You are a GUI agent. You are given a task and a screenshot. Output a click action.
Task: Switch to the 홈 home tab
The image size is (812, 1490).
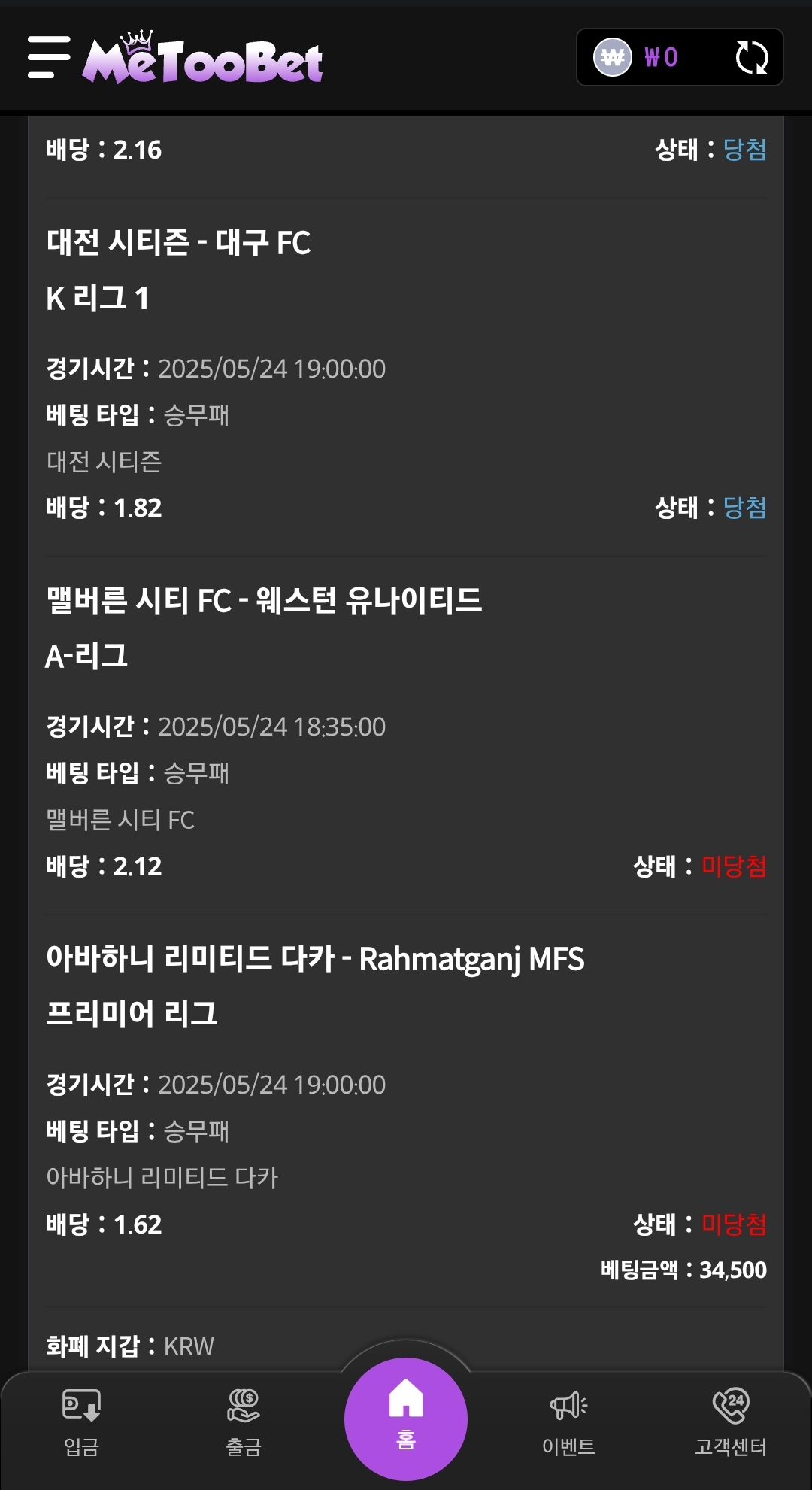[x=406, y=1419]
